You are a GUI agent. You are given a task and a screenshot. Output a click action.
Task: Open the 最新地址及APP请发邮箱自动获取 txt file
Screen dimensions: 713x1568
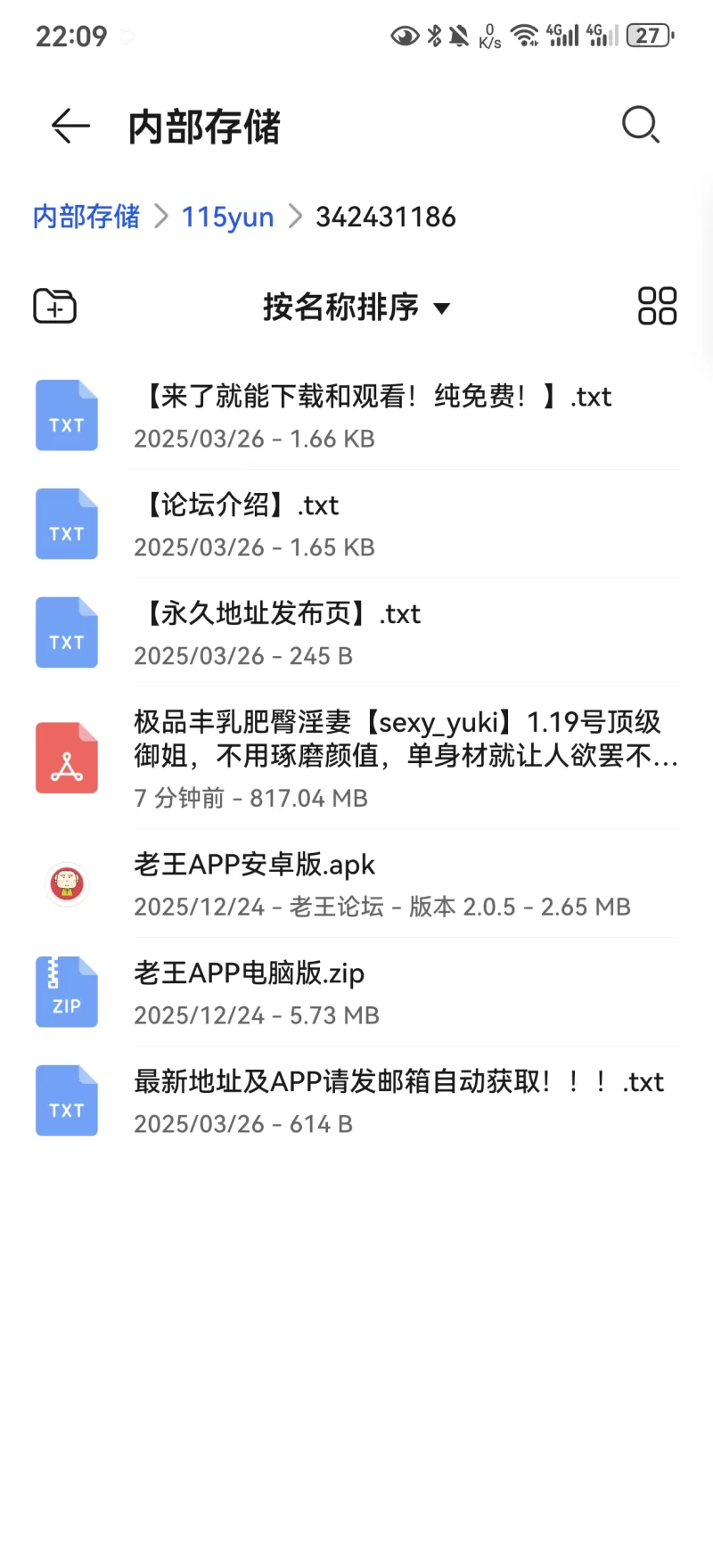click(x=356, y=1101)
